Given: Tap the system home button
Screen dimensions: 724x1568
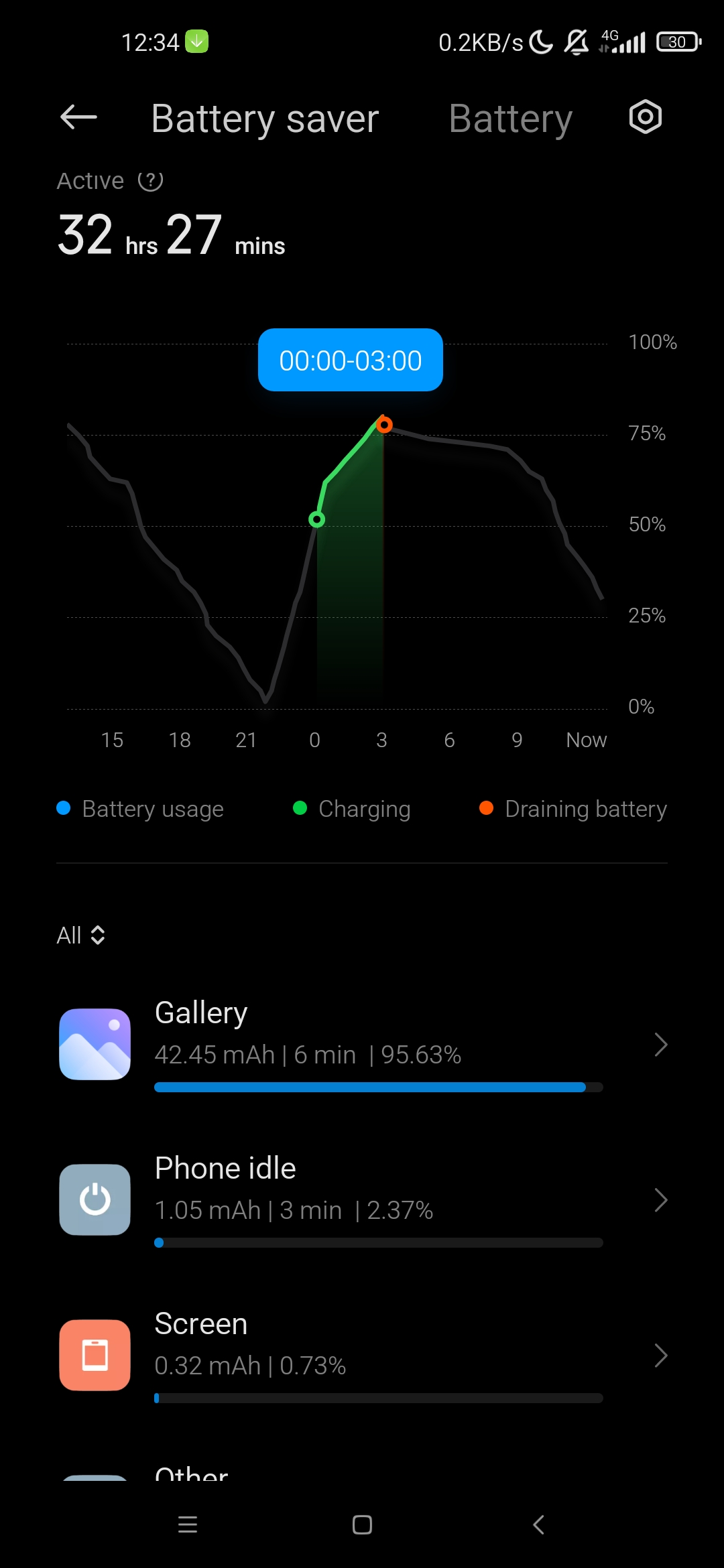Looking at the screenshot, I should coord(362,1525).
